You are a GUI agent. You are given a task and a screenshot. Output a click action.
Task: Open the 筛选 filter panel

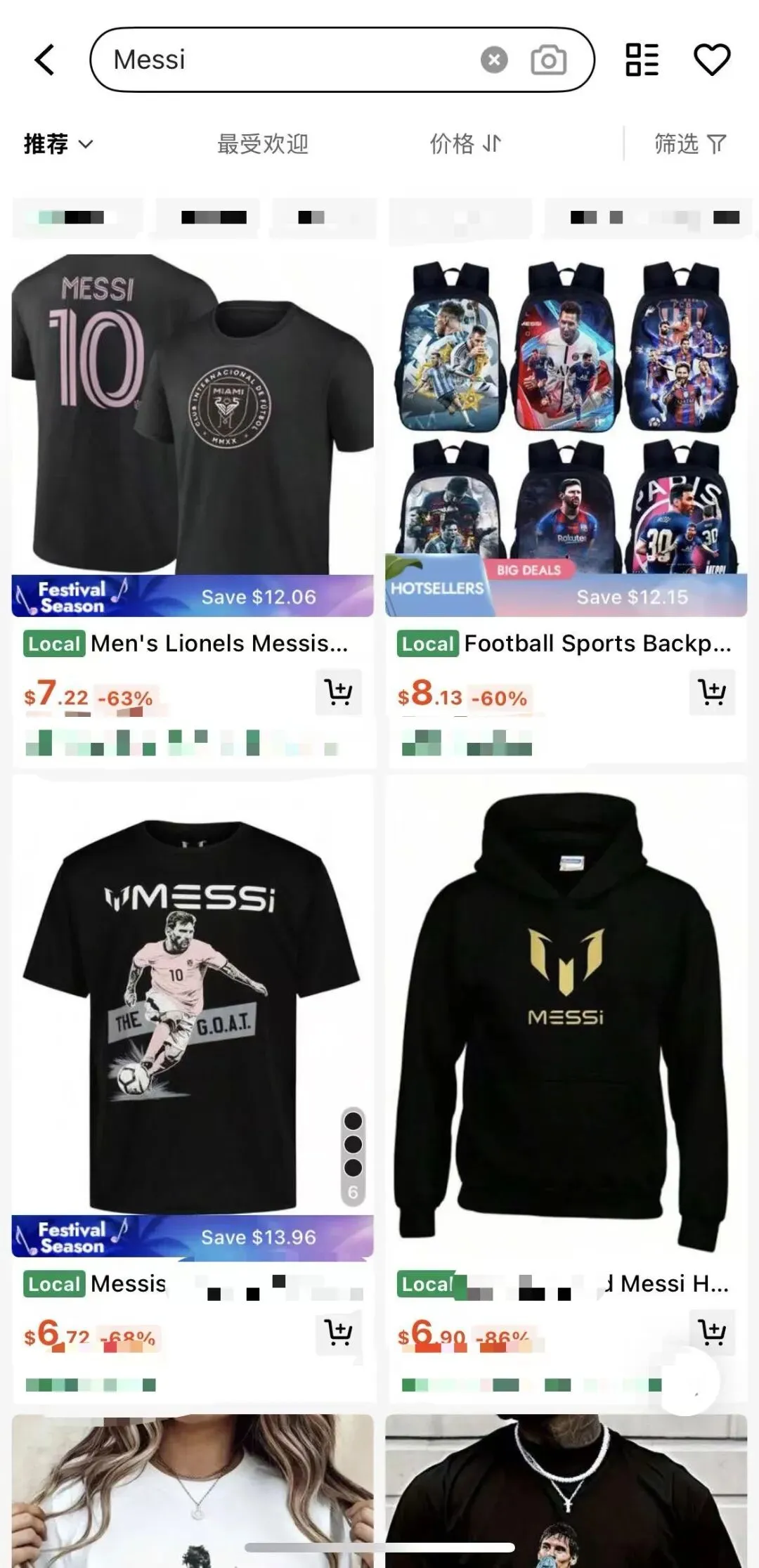[x=689, y=144]
